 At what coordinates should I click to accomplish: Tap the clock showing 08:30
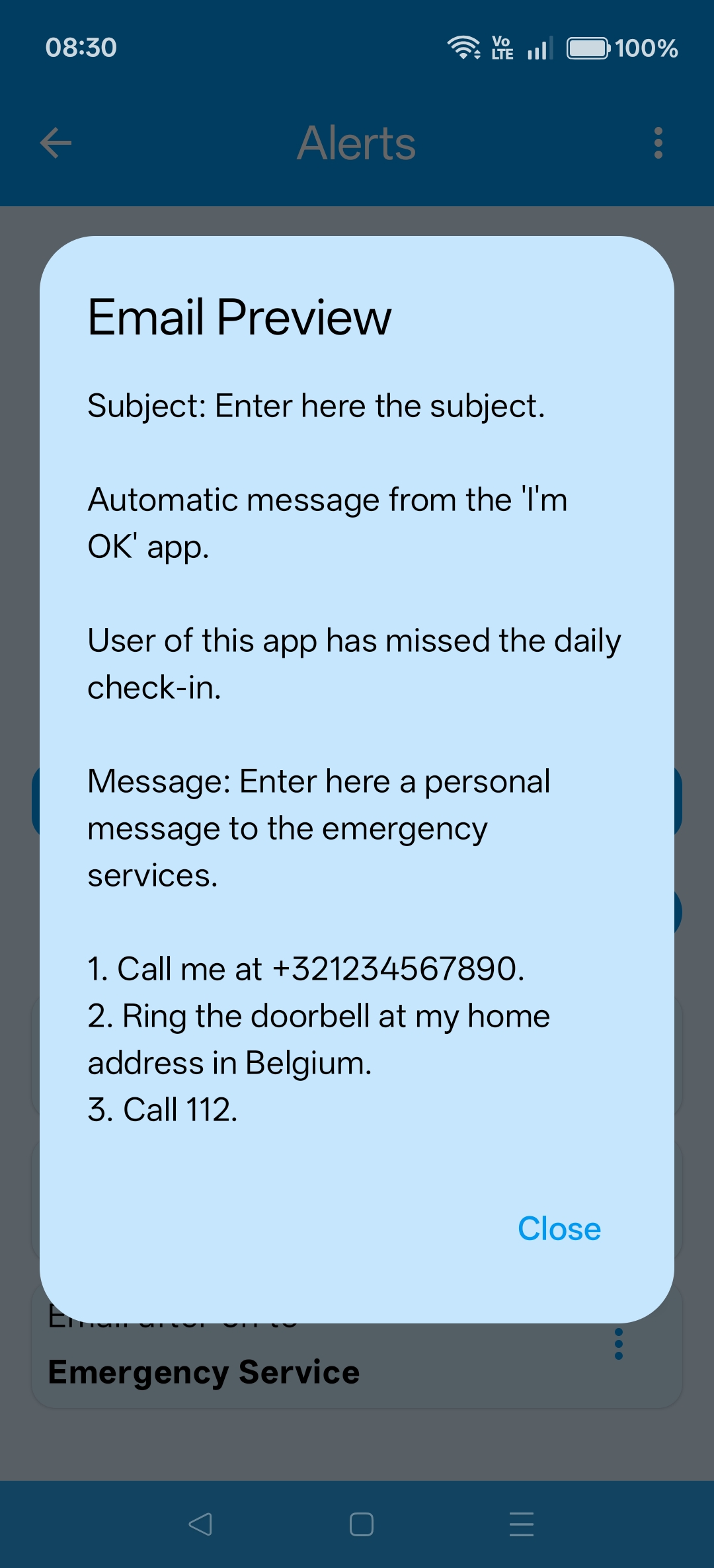point(80,47)
